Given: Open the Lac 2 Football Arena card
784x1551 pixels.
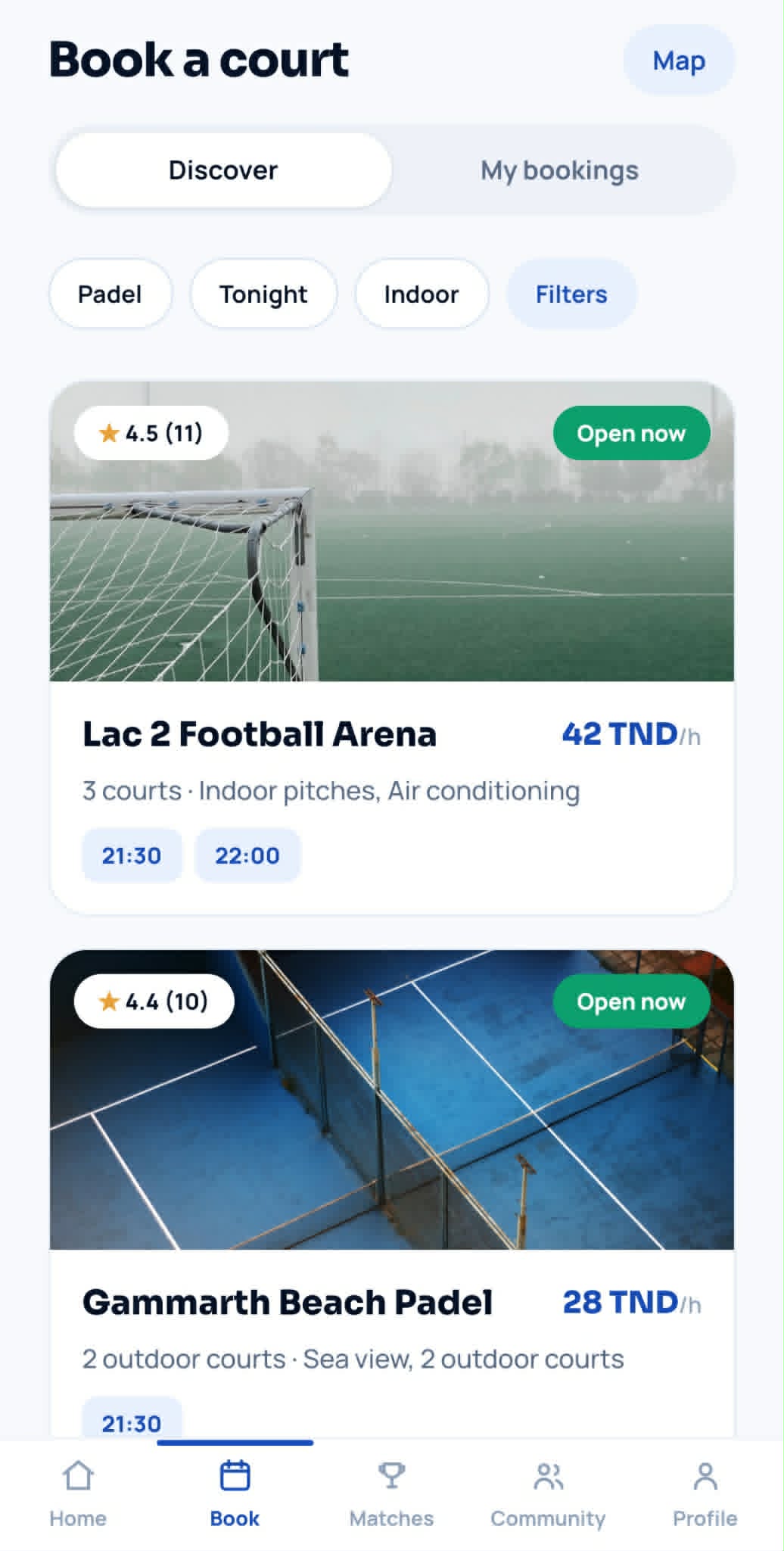Looking at the screenshot, I should pos(392,647).
